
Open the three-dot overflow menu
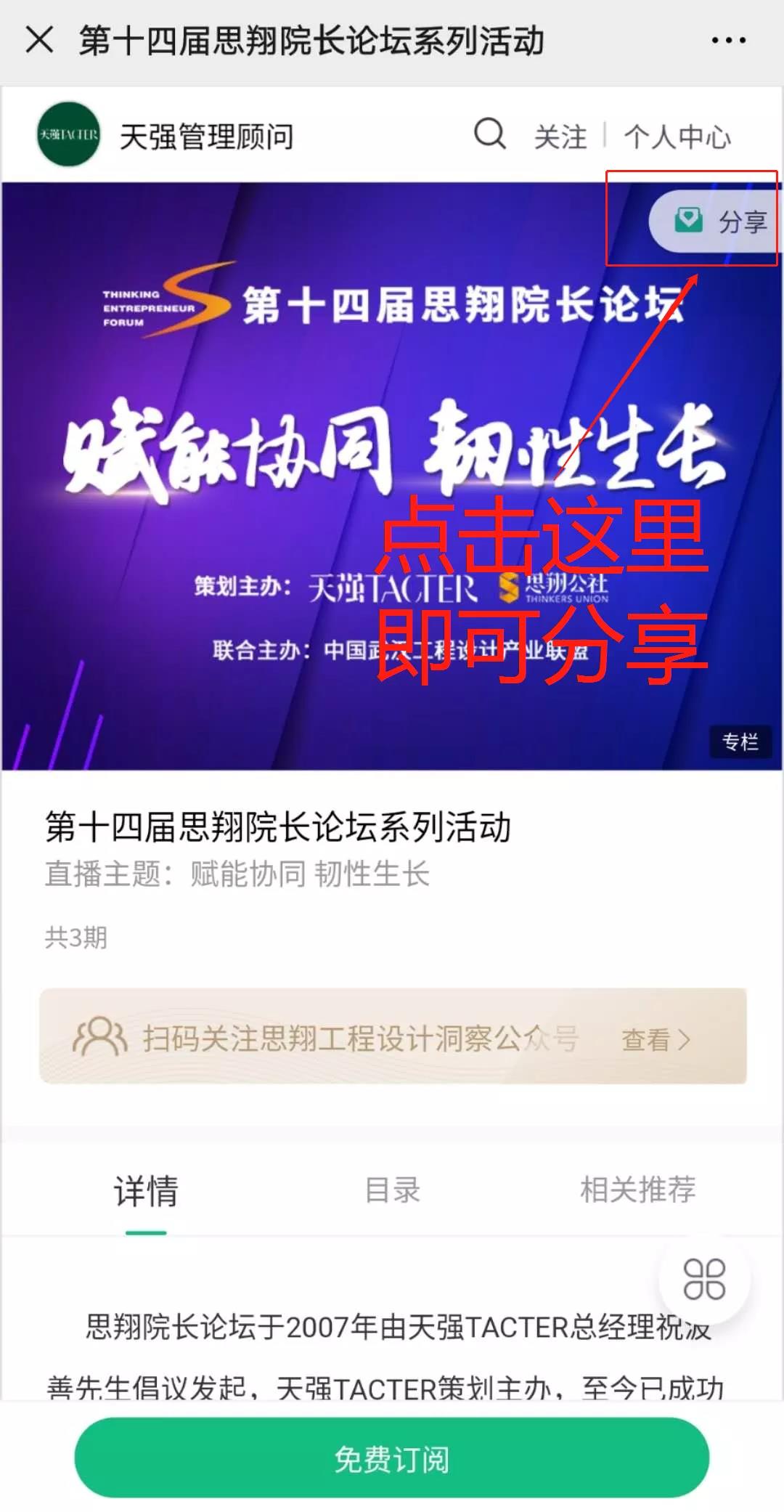pyautogui.click(x=728, y=41)
